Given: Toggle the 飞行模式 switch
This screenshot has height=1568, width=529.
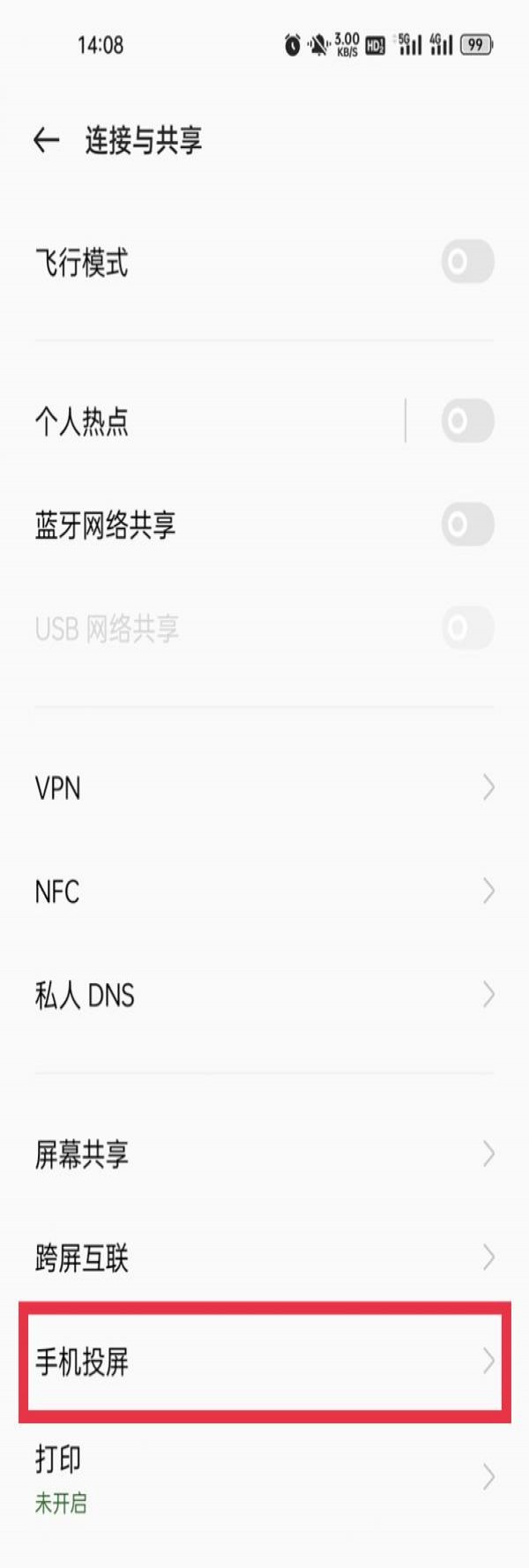Looking at the screenshot, I should [x=467, y=262].
